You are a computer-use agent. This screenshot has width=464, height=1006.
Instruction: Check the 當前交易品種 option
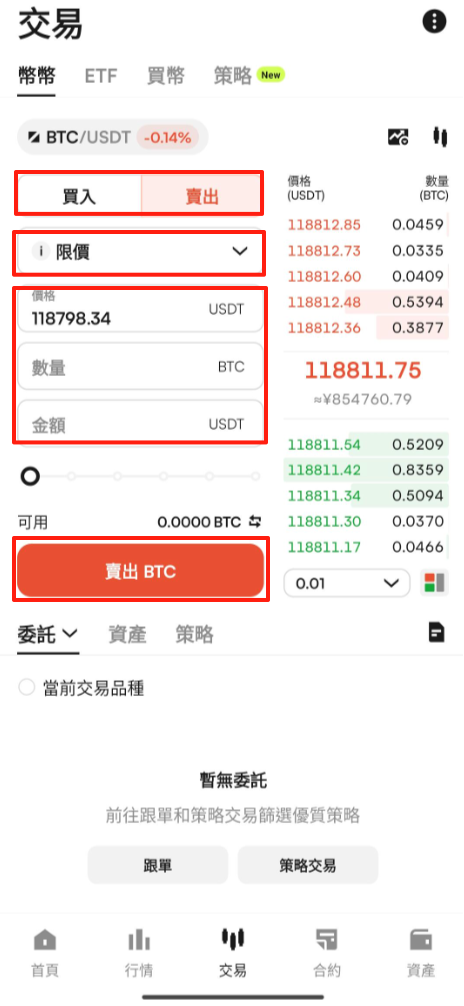click(82, 688)
